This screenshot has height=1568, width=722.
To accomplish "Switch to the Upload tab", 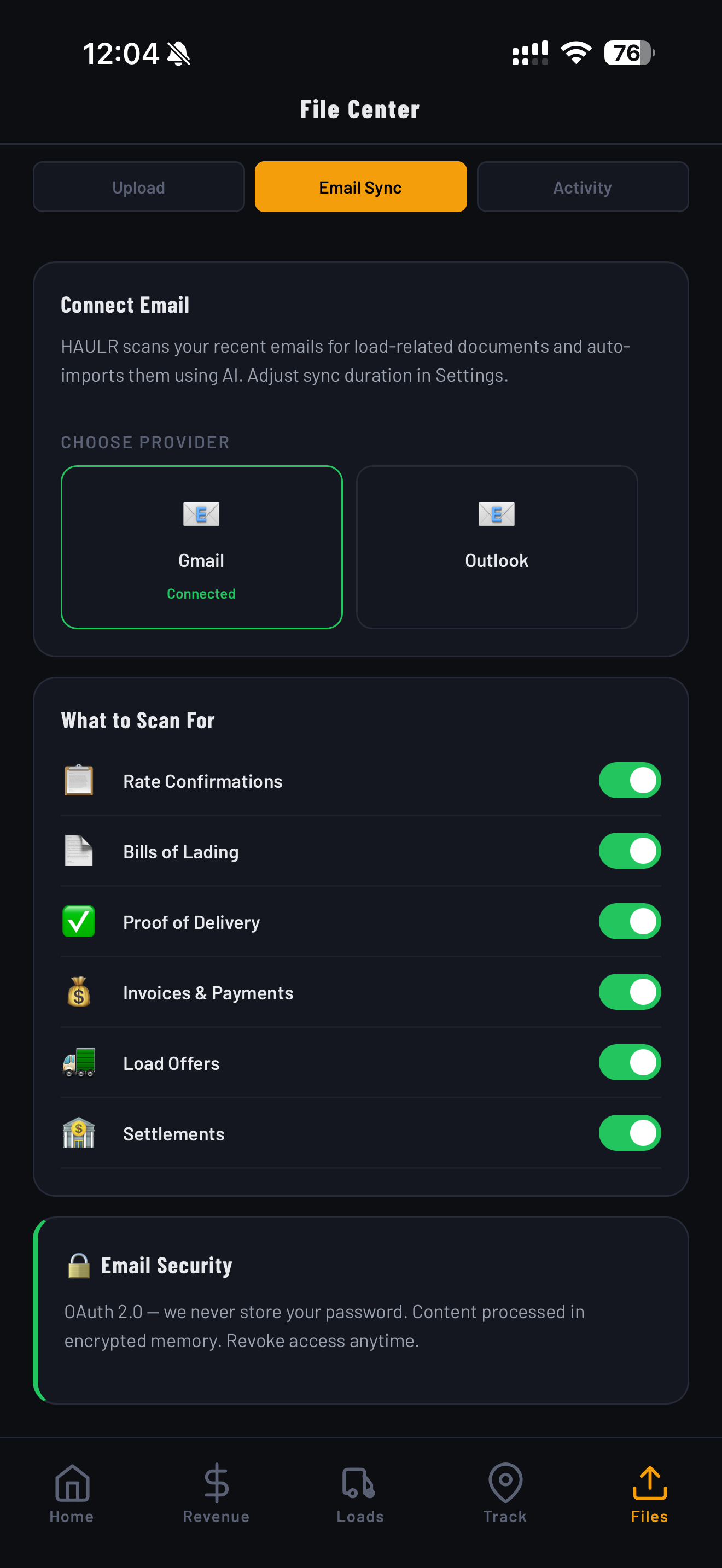I will click(138, 187).
